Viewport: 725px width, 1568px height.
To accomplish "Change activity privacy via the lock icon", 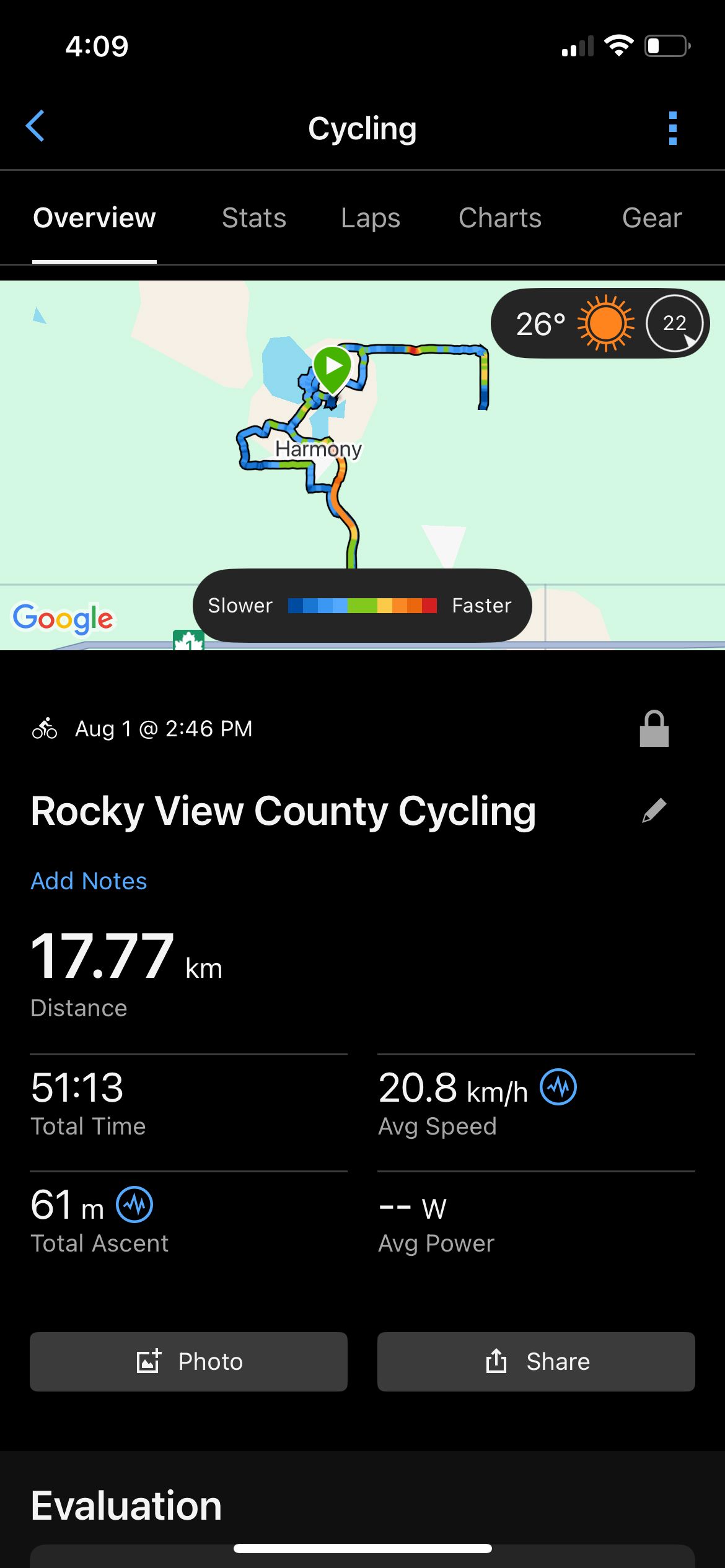I will [654, 729].
